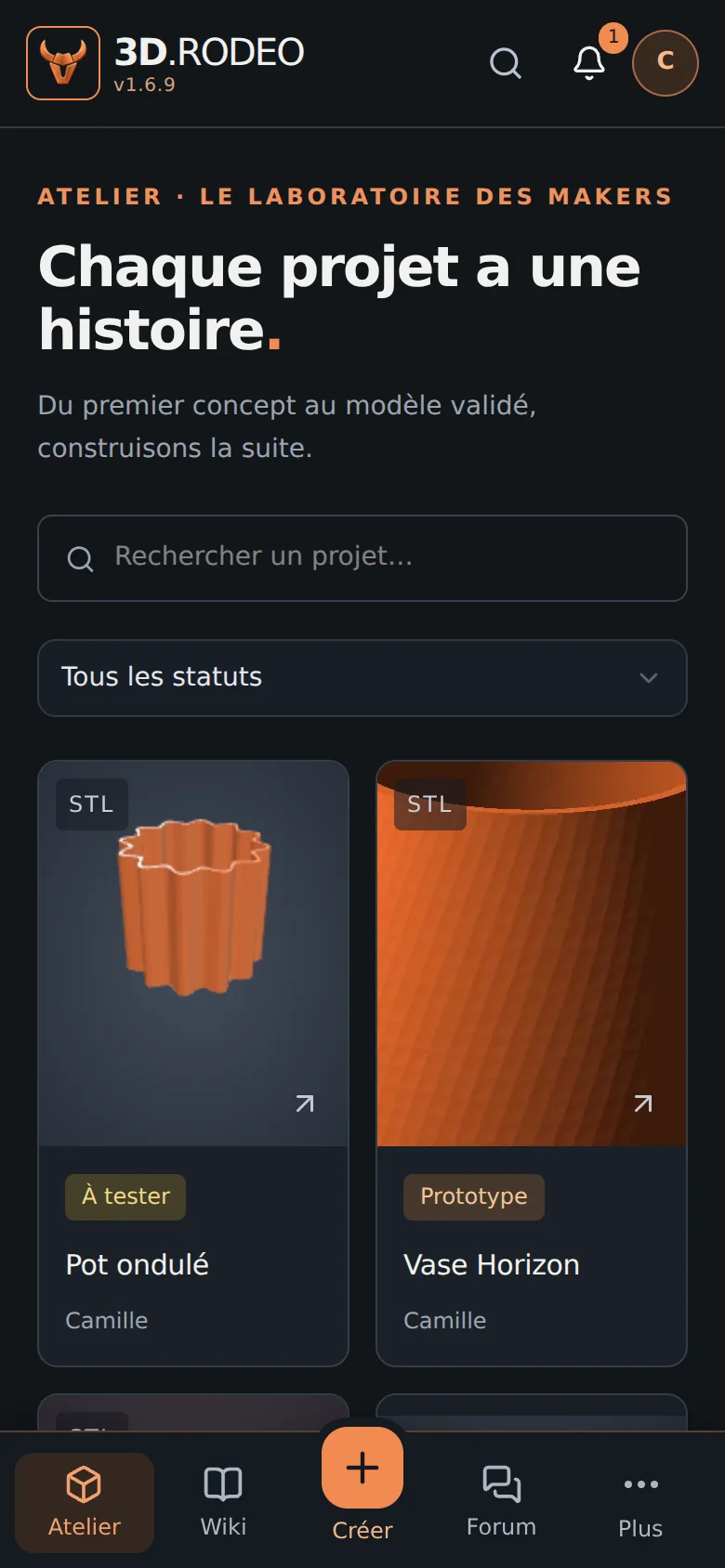Switch to the Forum tab

coord(502,1503)
